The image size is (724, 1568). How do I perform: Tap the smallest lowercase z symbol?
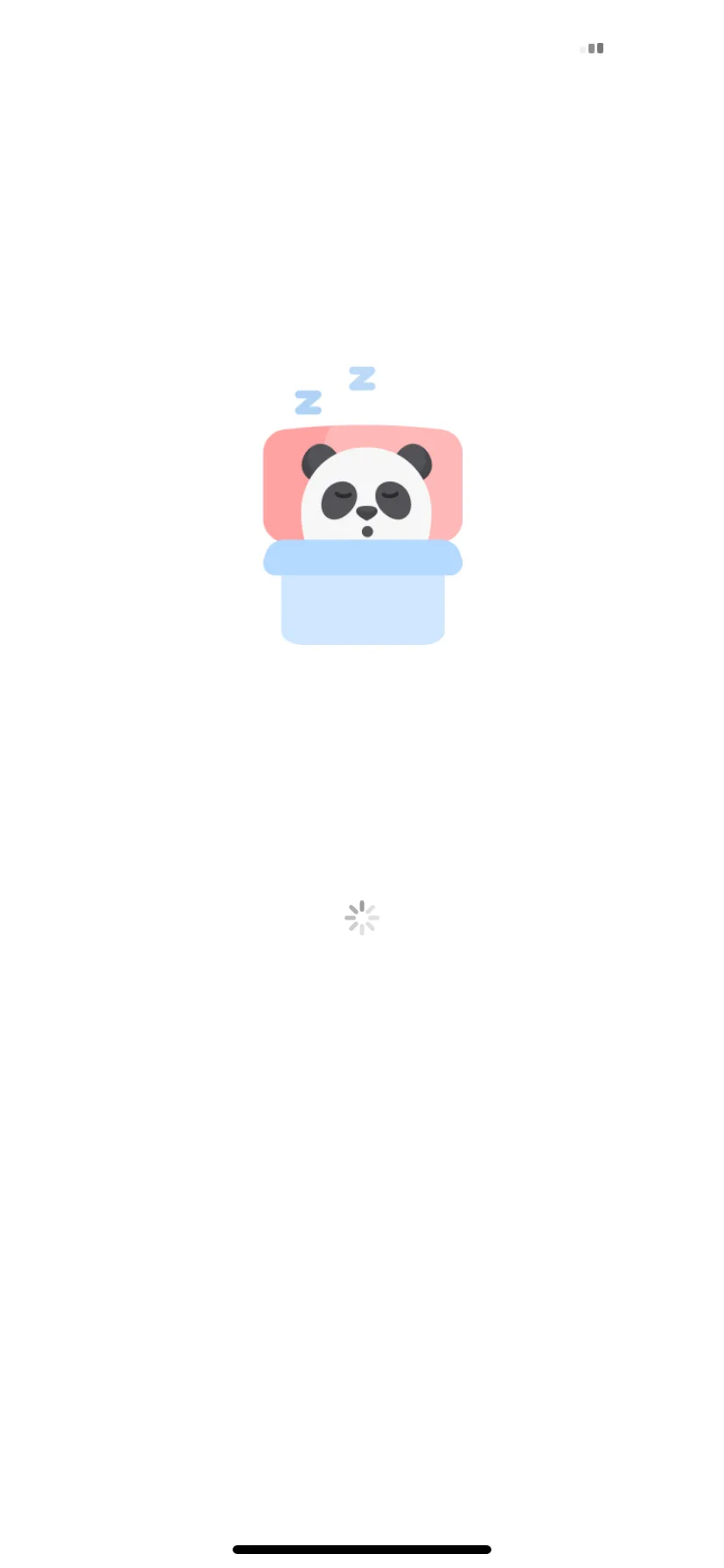click(x=308, y=402)
